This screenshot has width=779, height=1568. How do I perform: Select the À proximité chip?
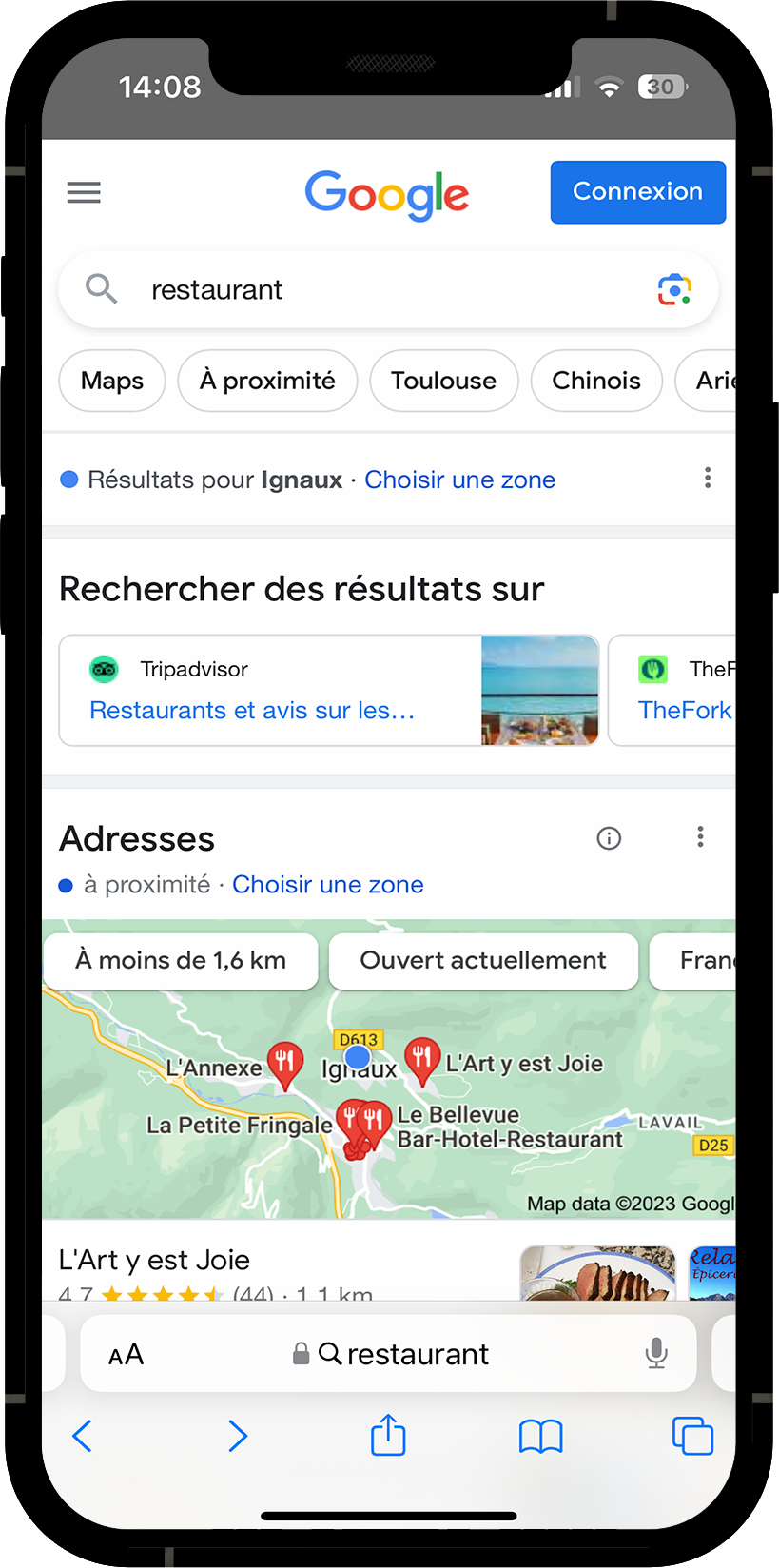(267, 381)
